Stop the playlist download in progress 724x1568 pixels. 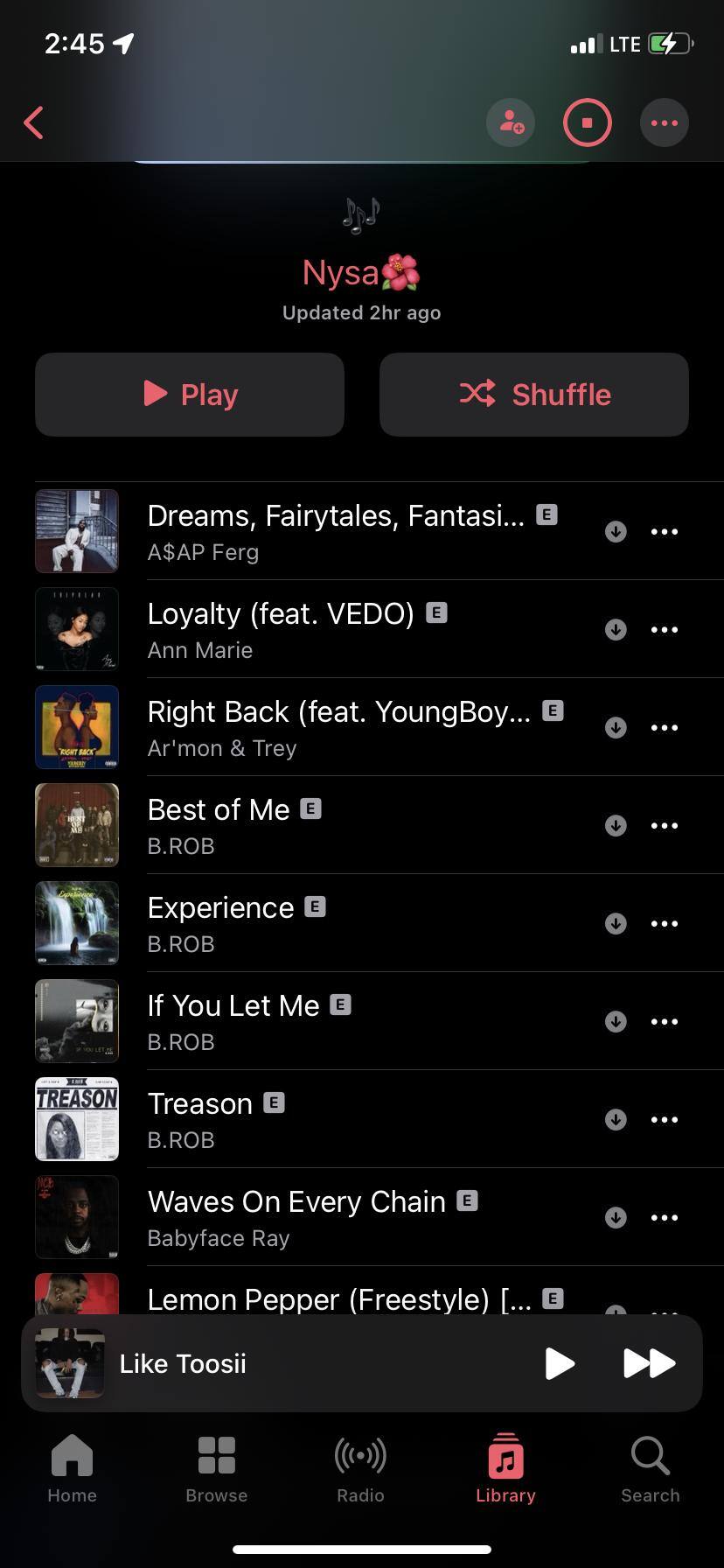(587, 122)
